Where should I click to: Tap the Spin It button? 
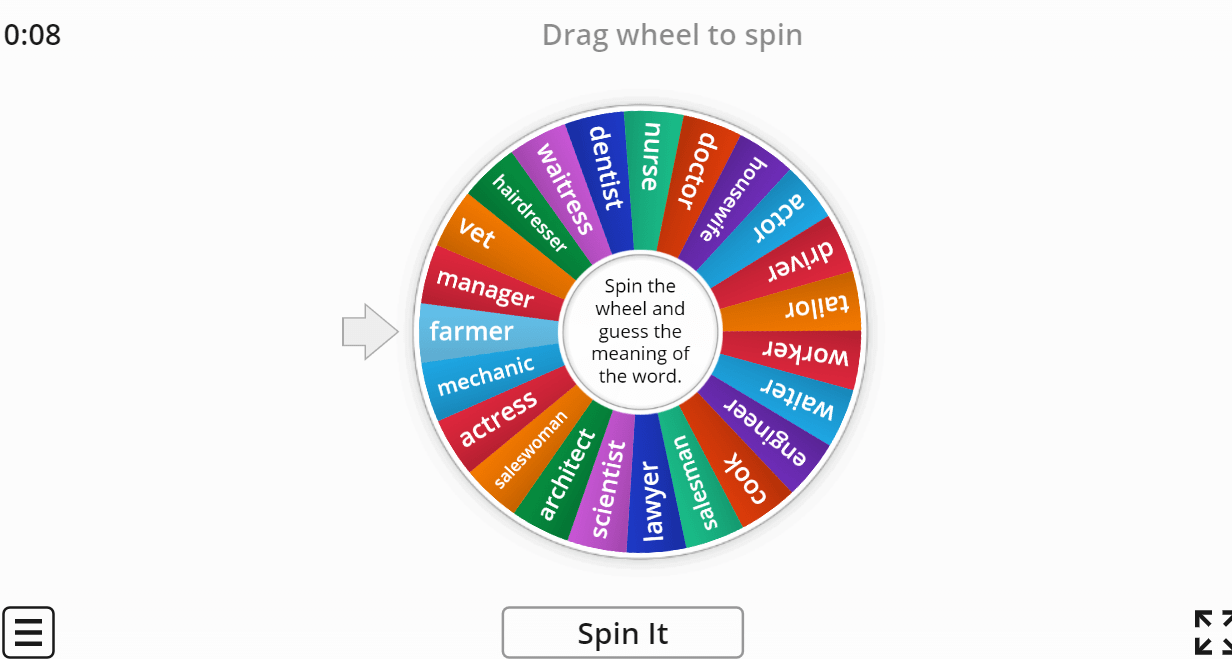622,632
